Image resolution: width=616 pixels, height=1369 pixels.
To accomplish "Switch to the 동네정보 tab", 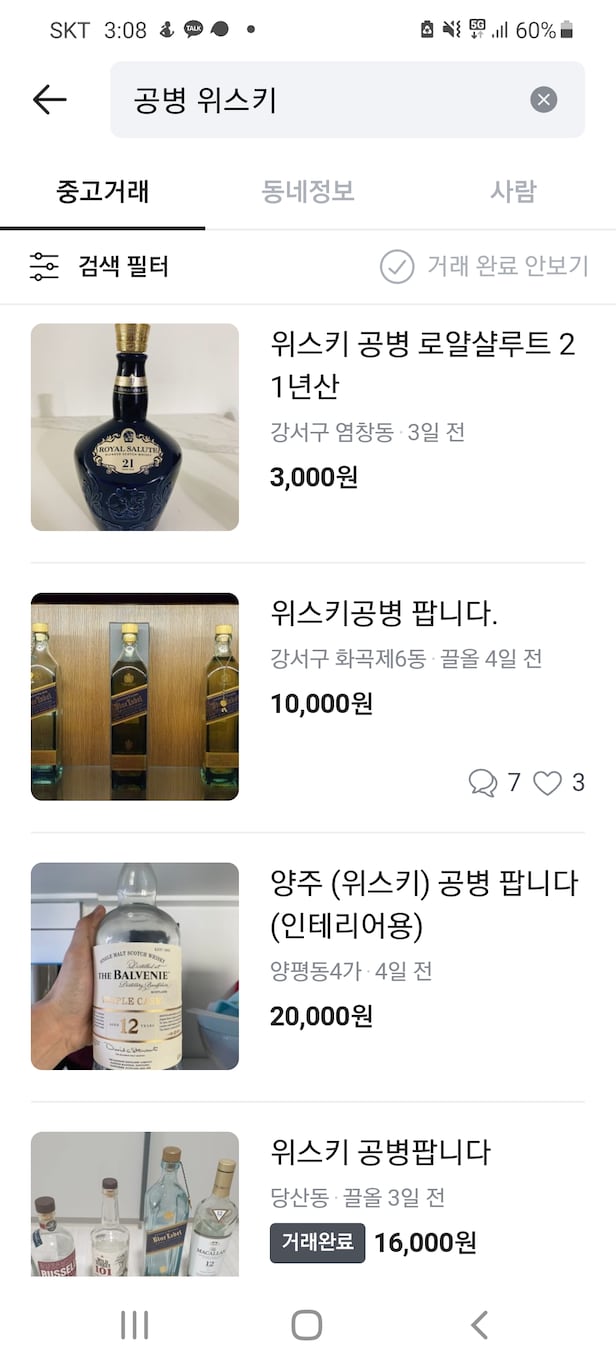I will (308, 191).
